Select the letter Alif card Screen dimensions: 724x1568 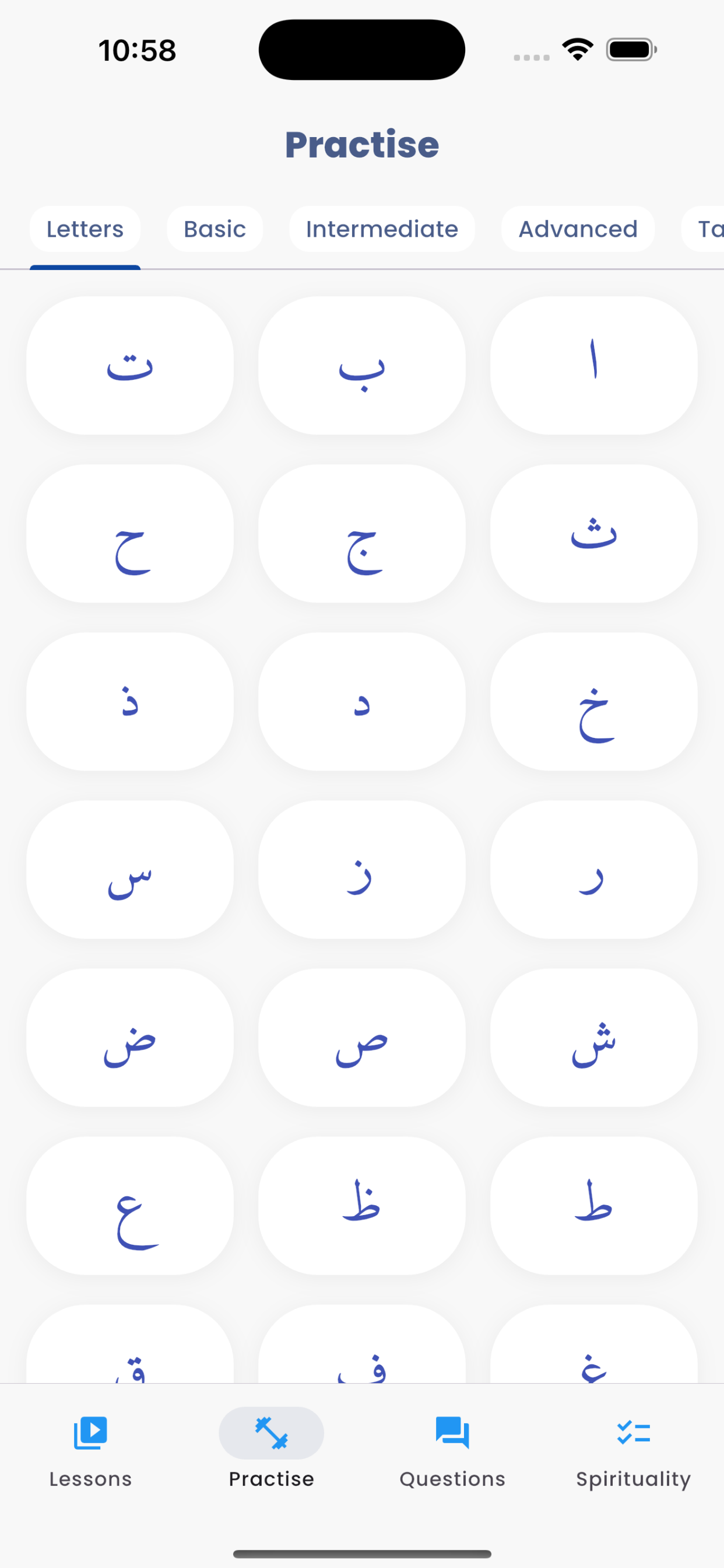(x=593, y=364)
